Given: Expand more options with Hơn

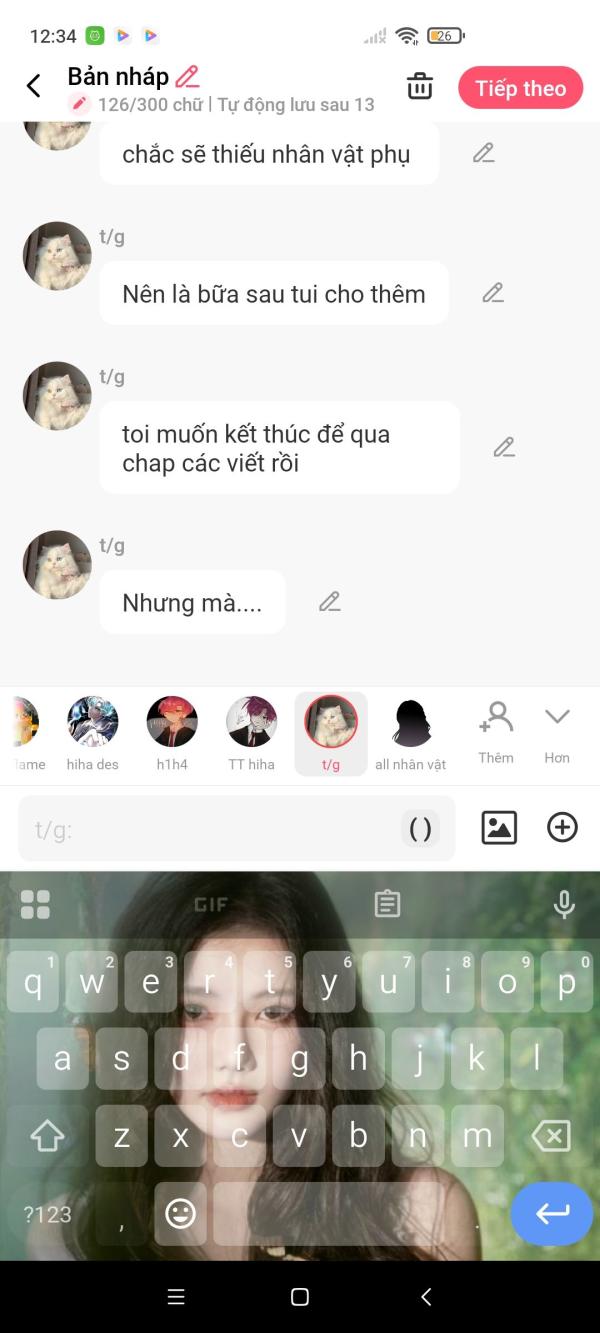Looking at the screenshot, I should 557,731.
